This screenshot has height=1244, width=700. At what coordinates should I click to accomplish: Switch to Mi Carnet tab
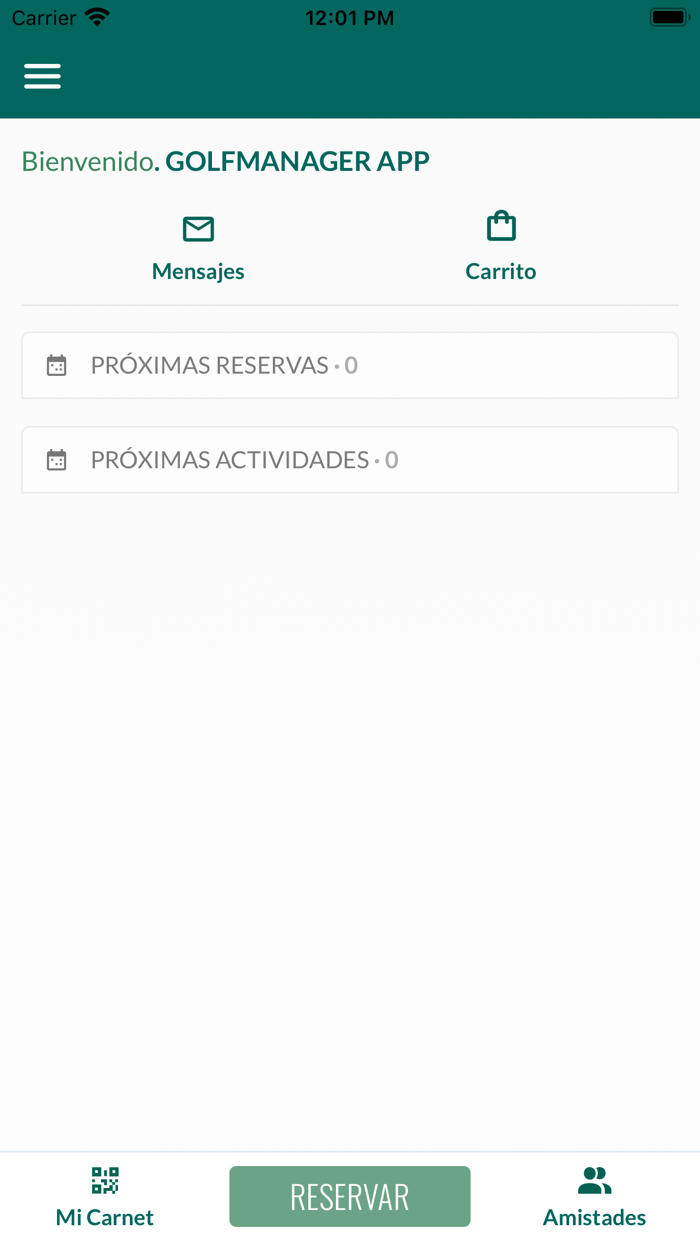(x=105, y=1197)
